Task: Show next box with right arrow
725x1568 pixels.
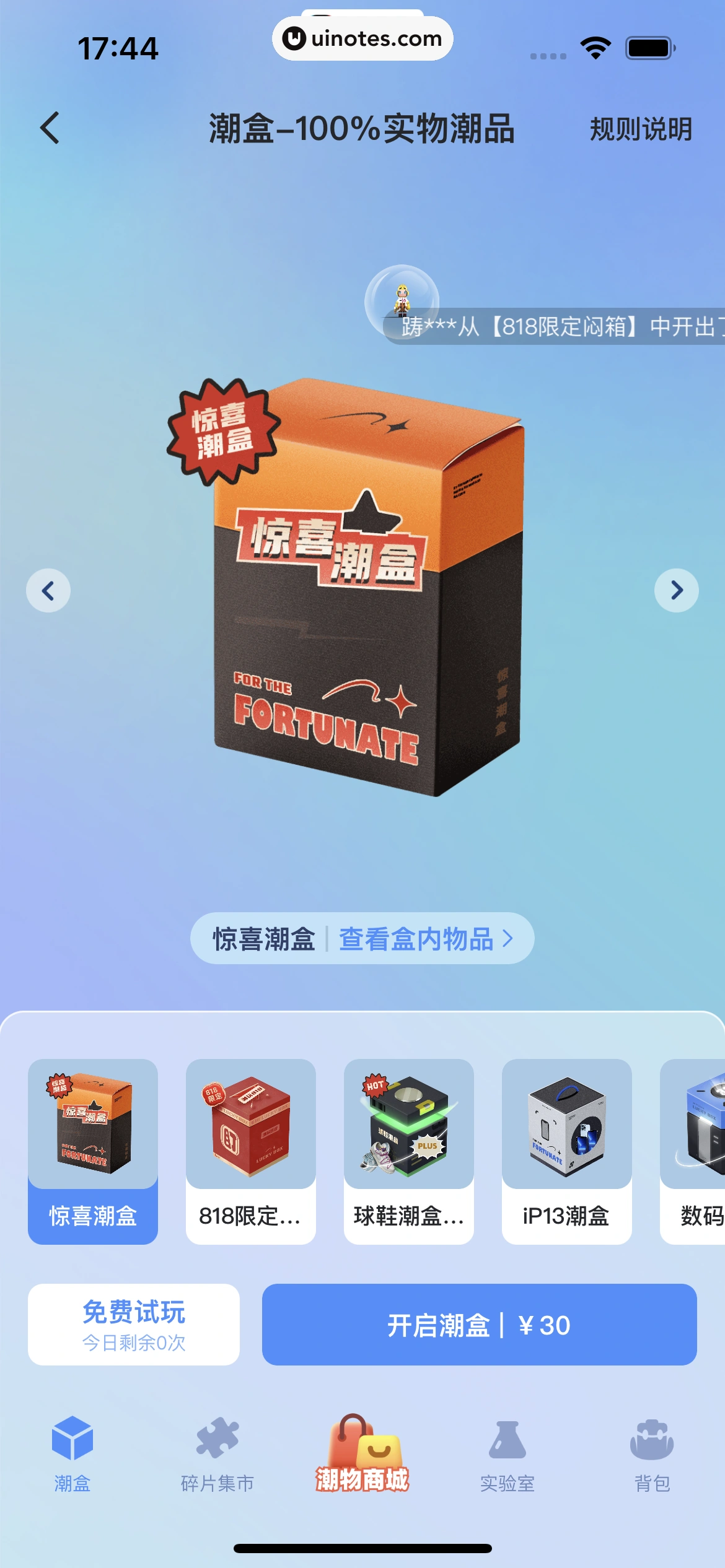Action: 676,590
